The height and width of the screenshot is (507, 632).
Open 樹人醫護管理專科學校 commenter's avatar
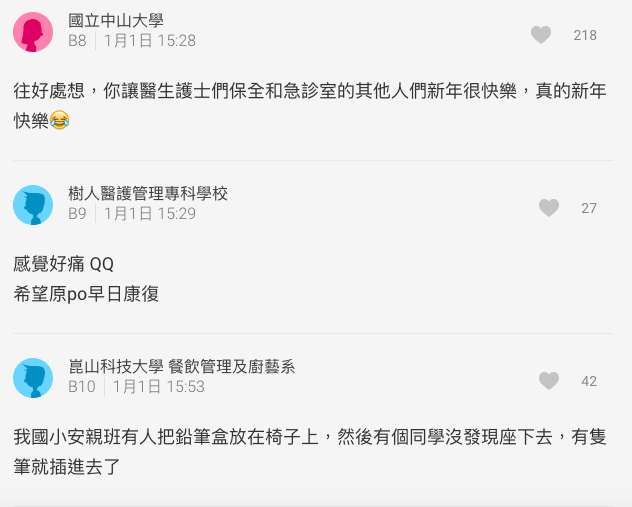(x=33, y=205)
